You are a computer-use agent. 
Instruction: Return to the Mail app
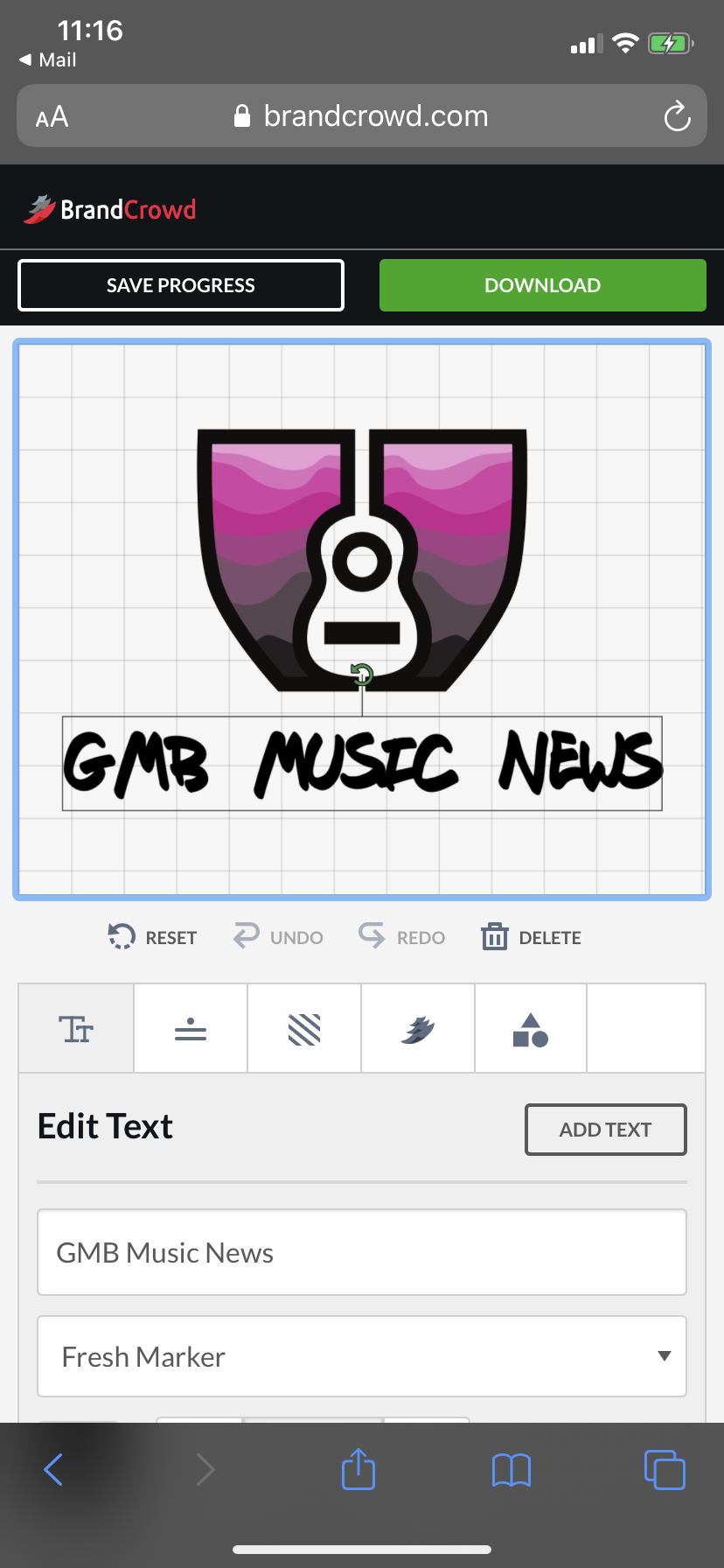click(48, 59)
